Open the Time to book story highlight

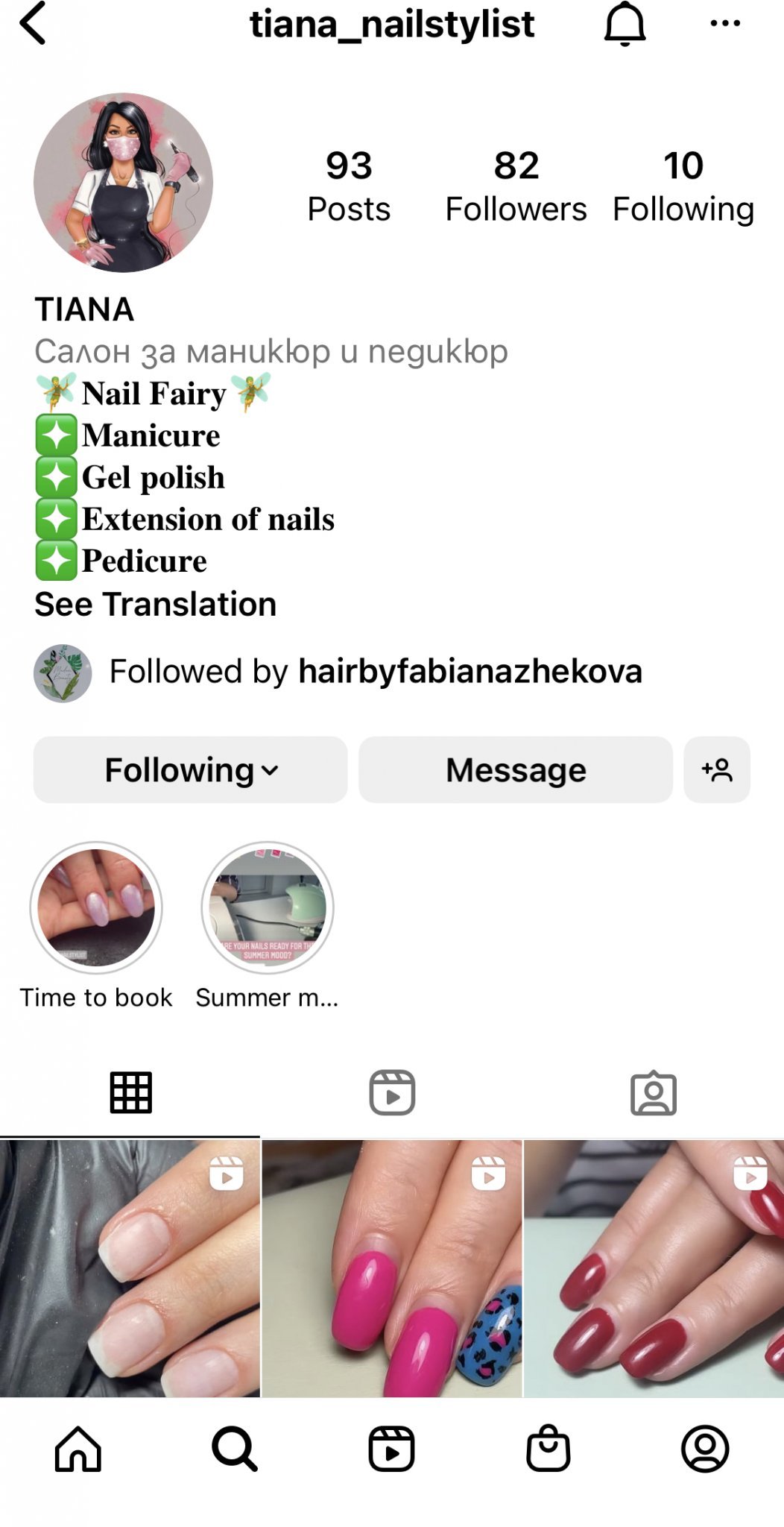[96, 908]
